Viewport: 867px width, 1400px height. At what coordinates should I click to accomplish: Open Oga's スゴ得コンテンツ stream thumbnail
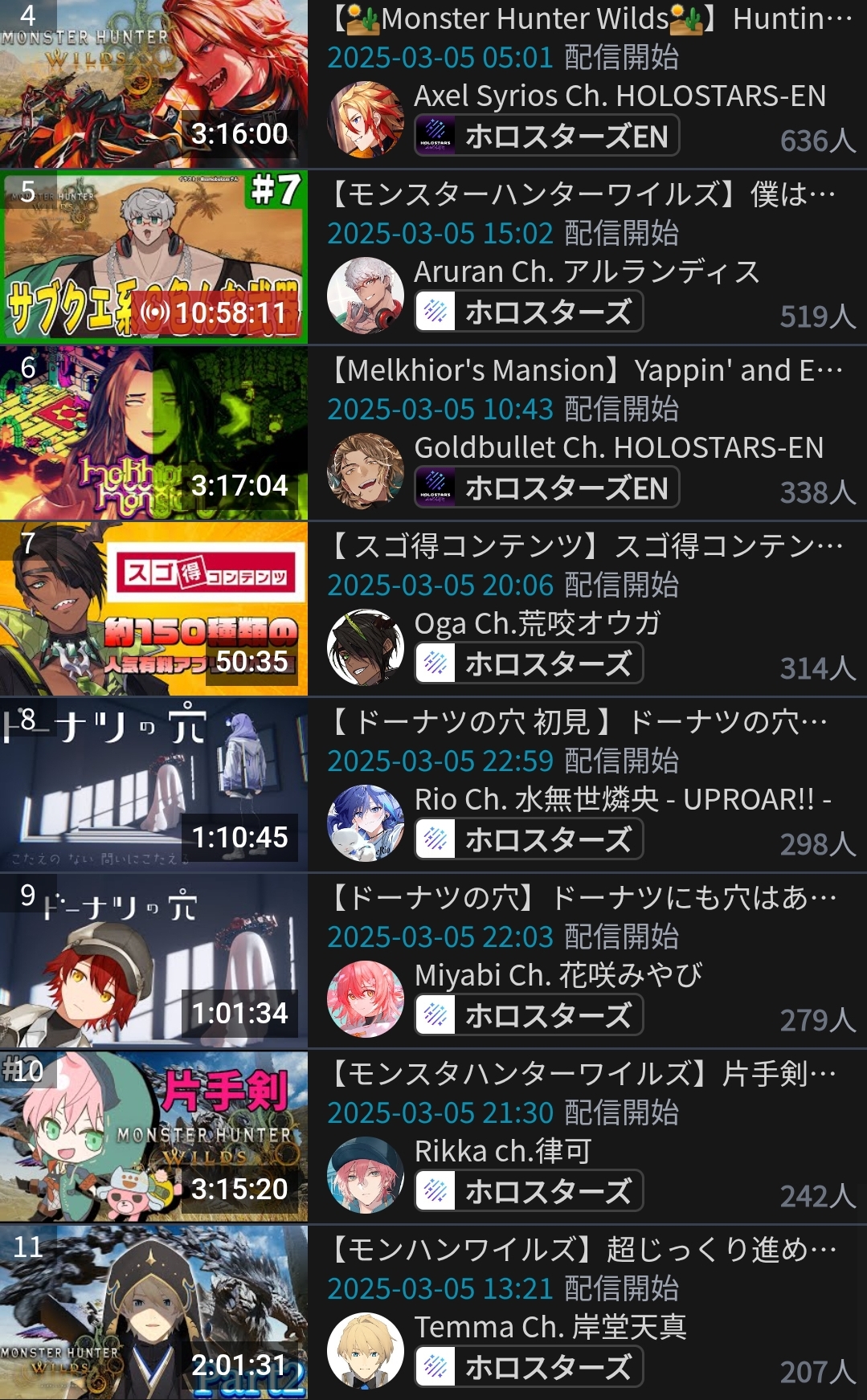click(x=153, y=609)
